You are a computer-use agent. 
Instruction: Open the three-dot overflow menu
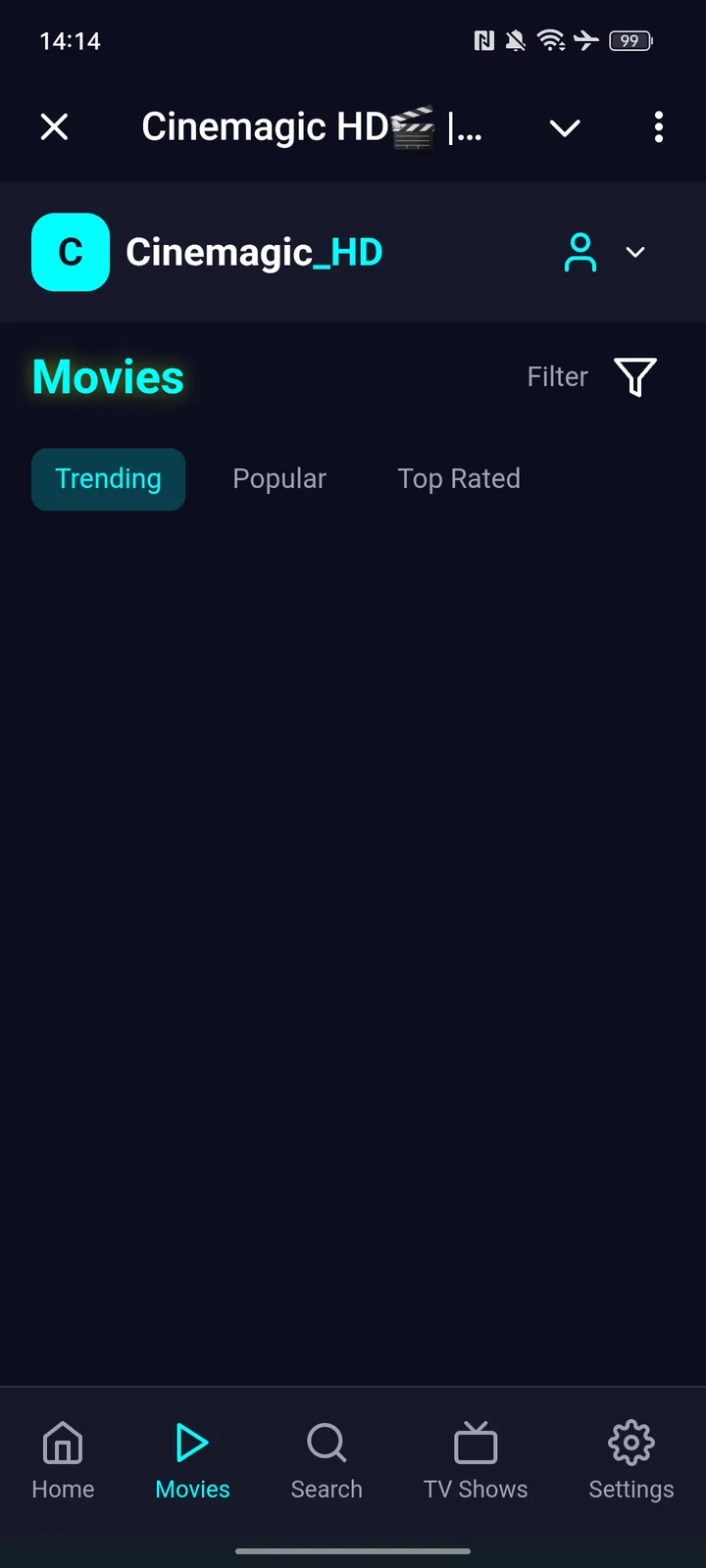(x=658, y=127)
